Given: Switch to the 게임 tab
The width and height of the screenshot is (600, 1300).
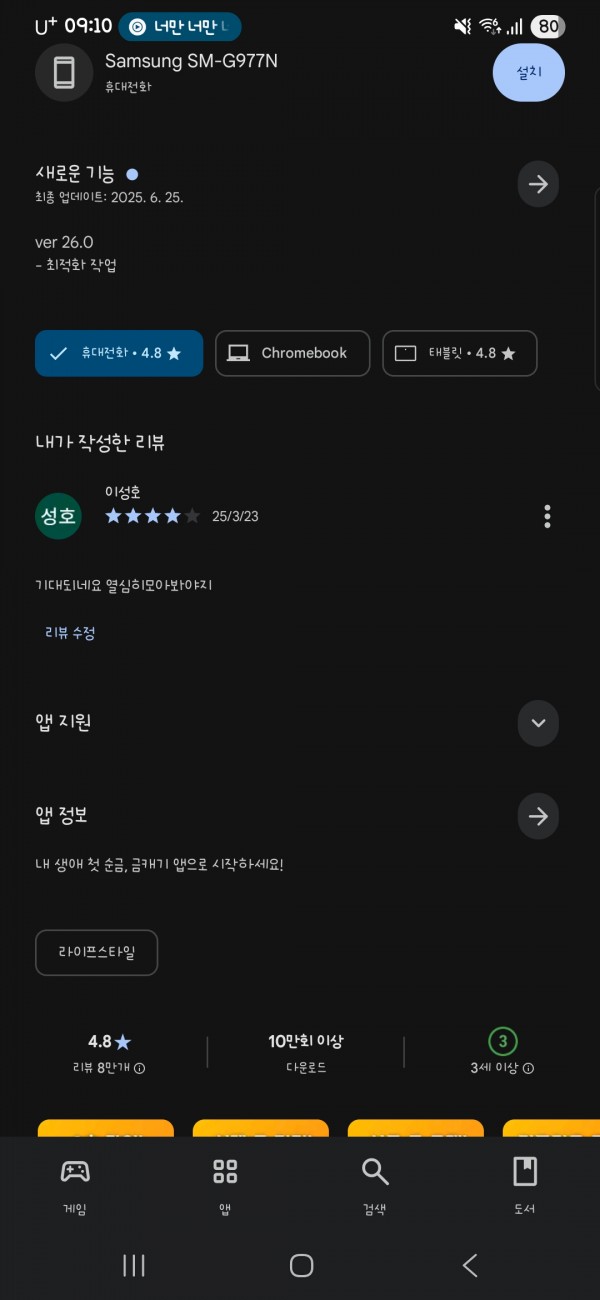Looking at the screenshot, I should click(75, 1187).
